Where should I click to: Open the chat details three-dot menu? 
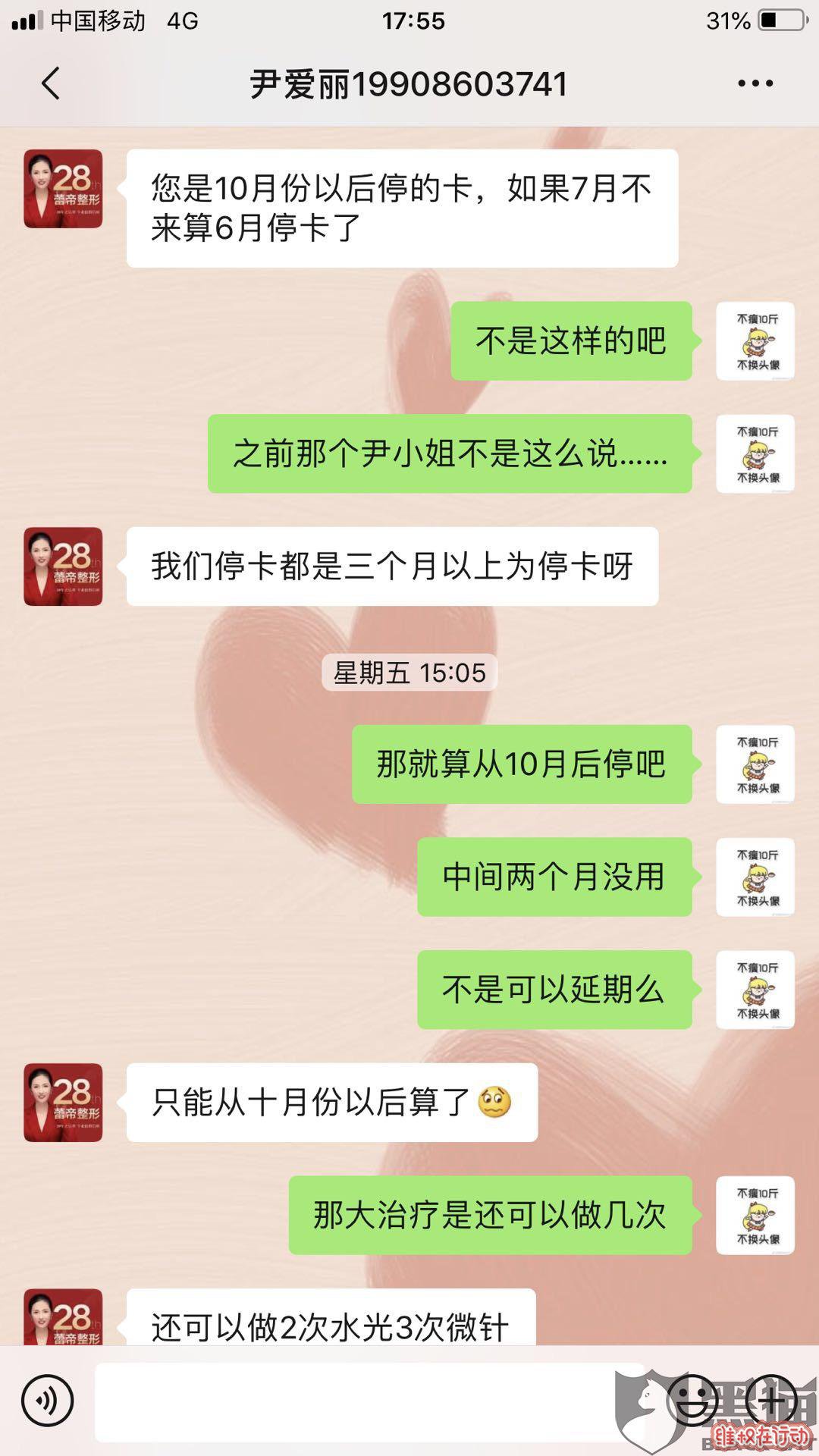(x=755, y=83)
